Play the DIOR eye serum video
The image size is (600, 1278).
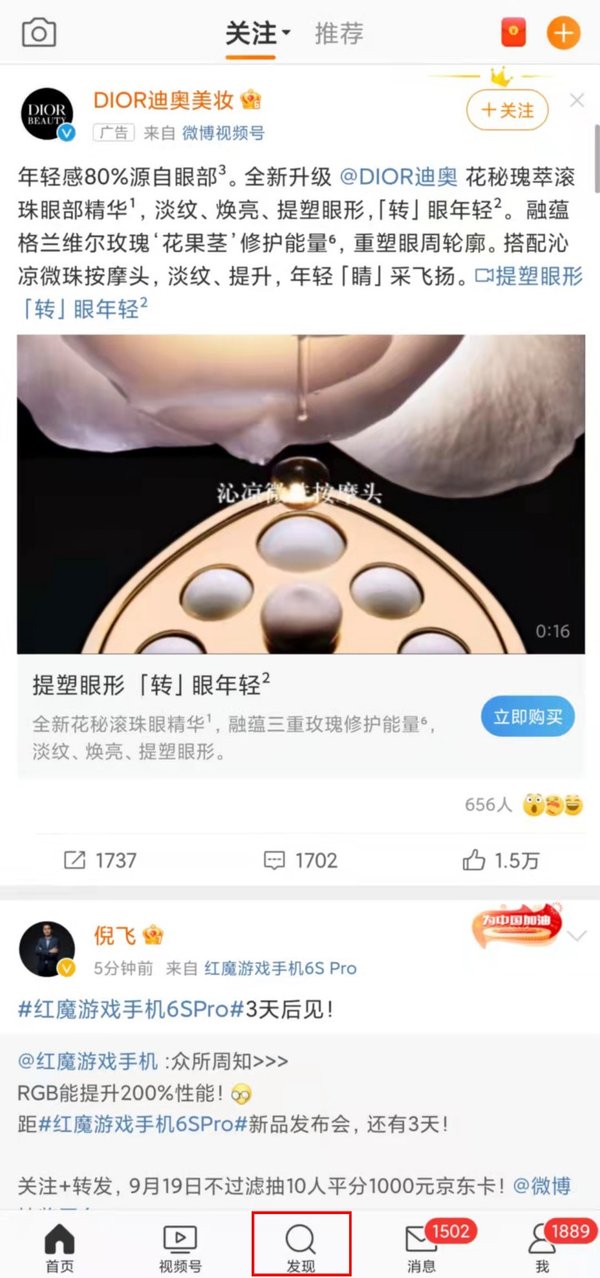301,494
